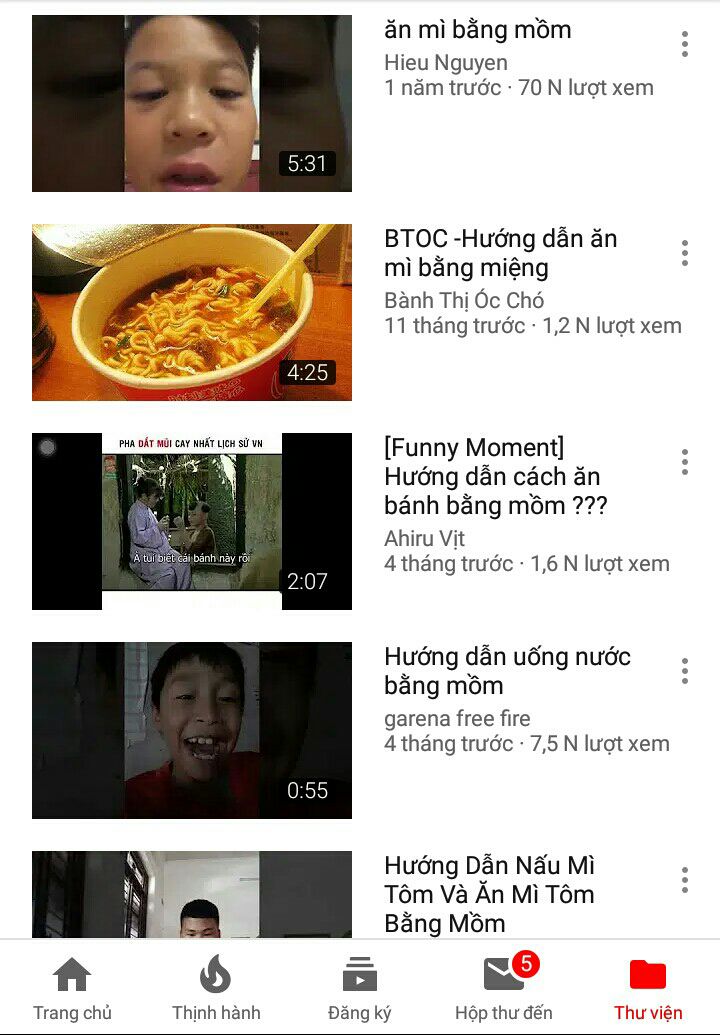Go to the Trang chủ tab
Viewport: 720px width, 1035px height.
72,987
